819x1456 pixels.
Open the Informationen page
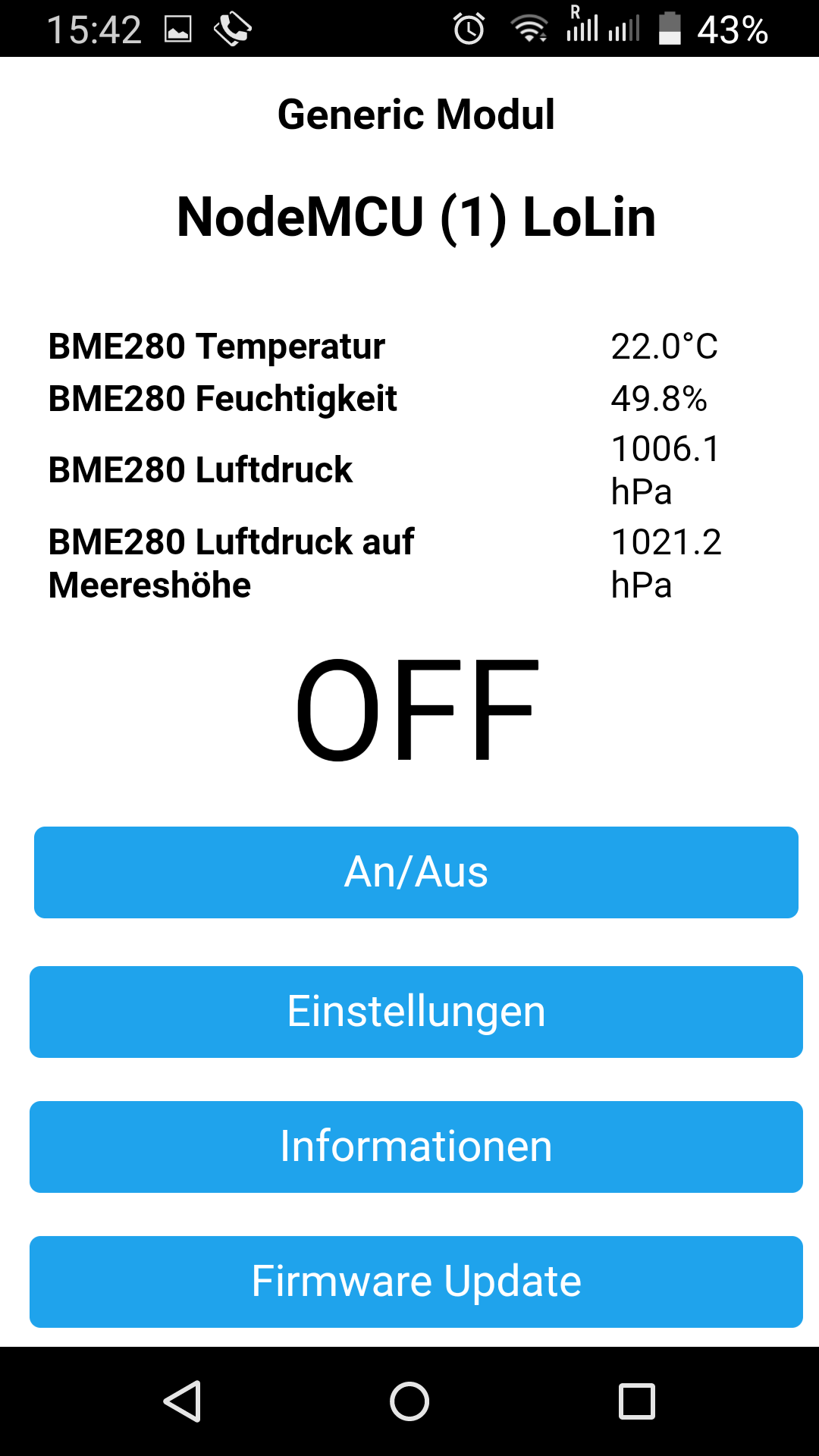pos(416,1147)
